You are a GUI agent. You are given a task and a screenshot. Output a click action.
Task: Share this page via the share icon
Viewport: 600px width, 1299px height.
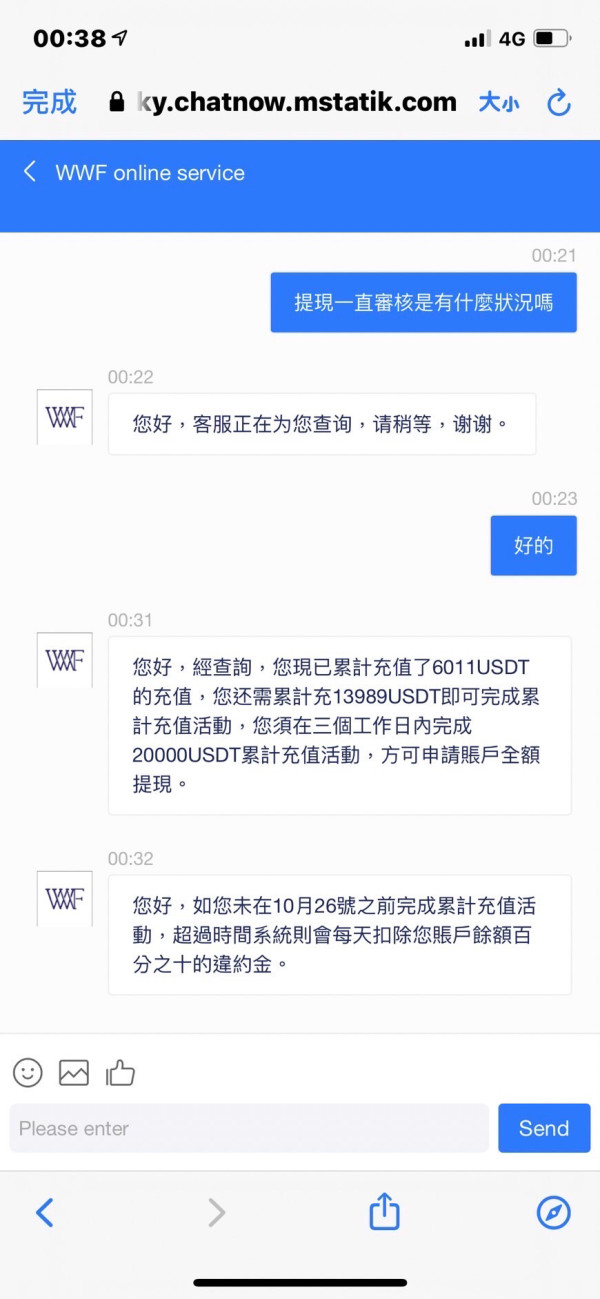pos(384,1211)
